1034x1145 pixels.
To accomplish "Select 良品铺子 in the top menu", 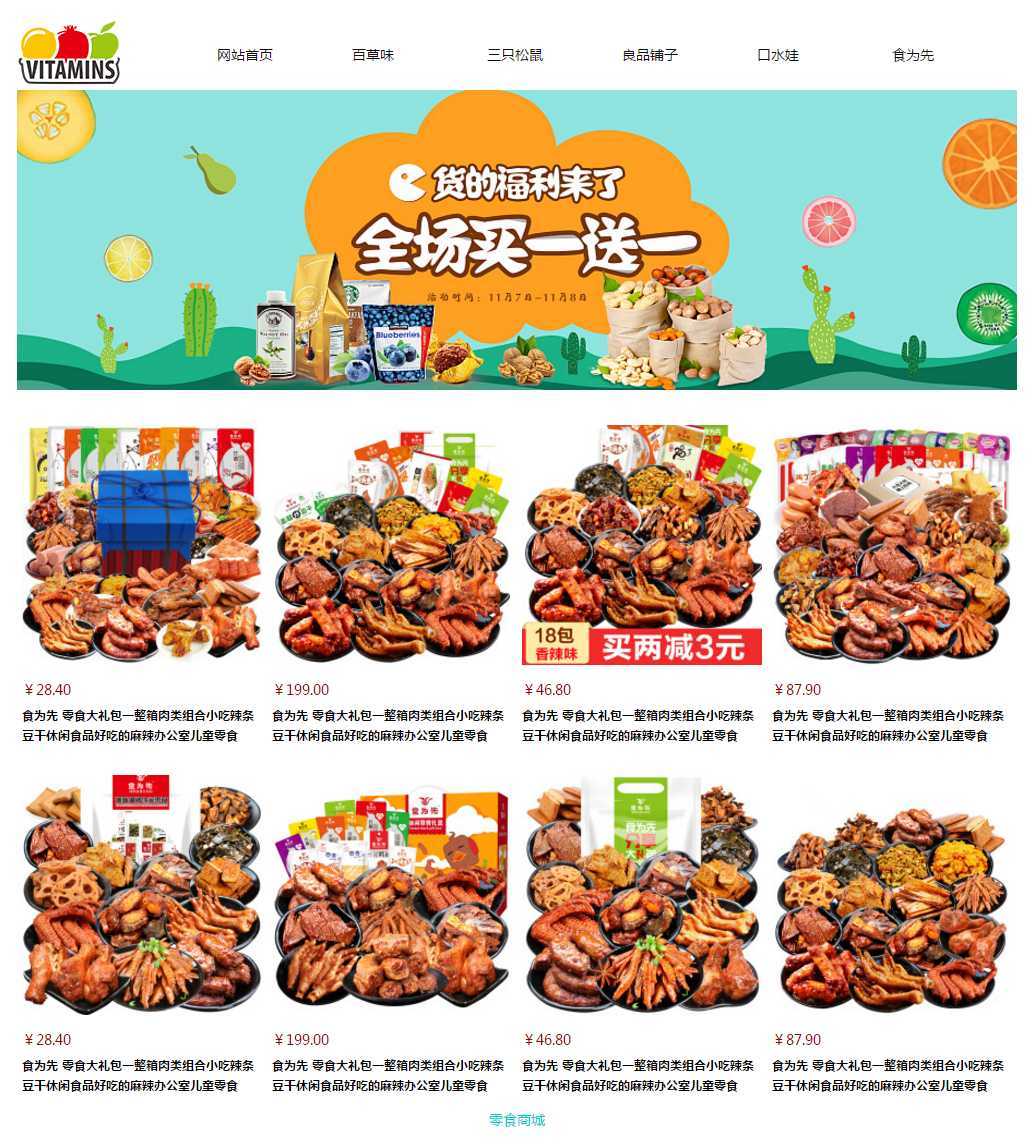I will pos(650,55).
